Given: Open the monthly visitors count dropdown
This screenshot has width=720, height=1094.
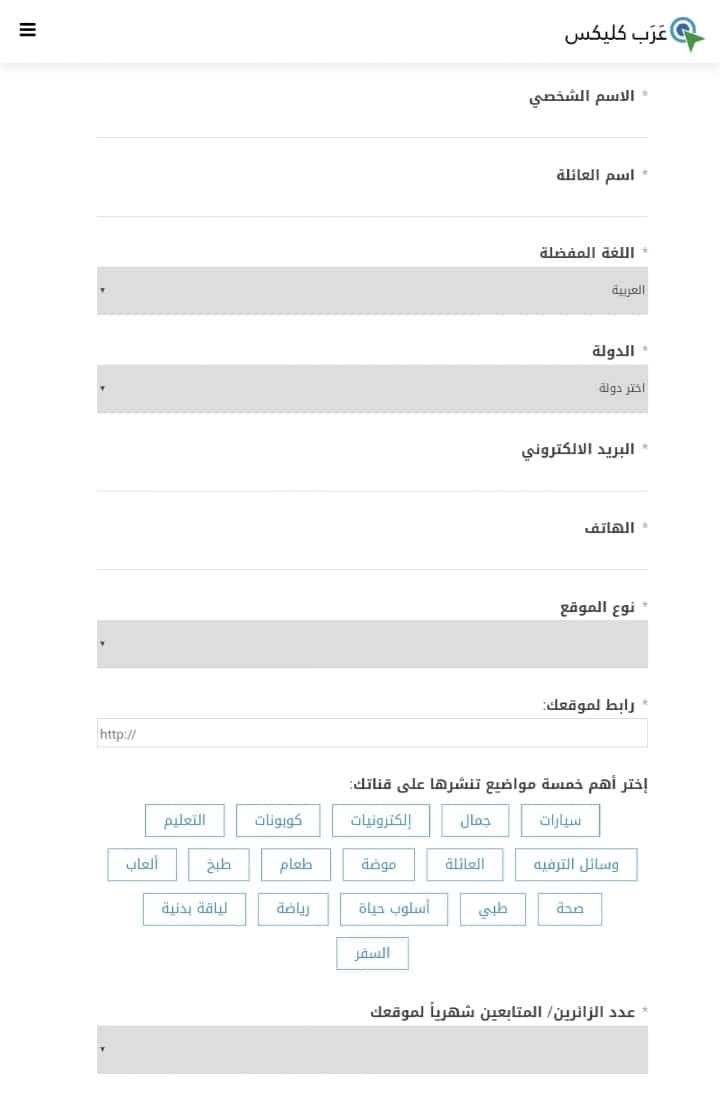Looking at the screenshot, I should pos(372,1050).
